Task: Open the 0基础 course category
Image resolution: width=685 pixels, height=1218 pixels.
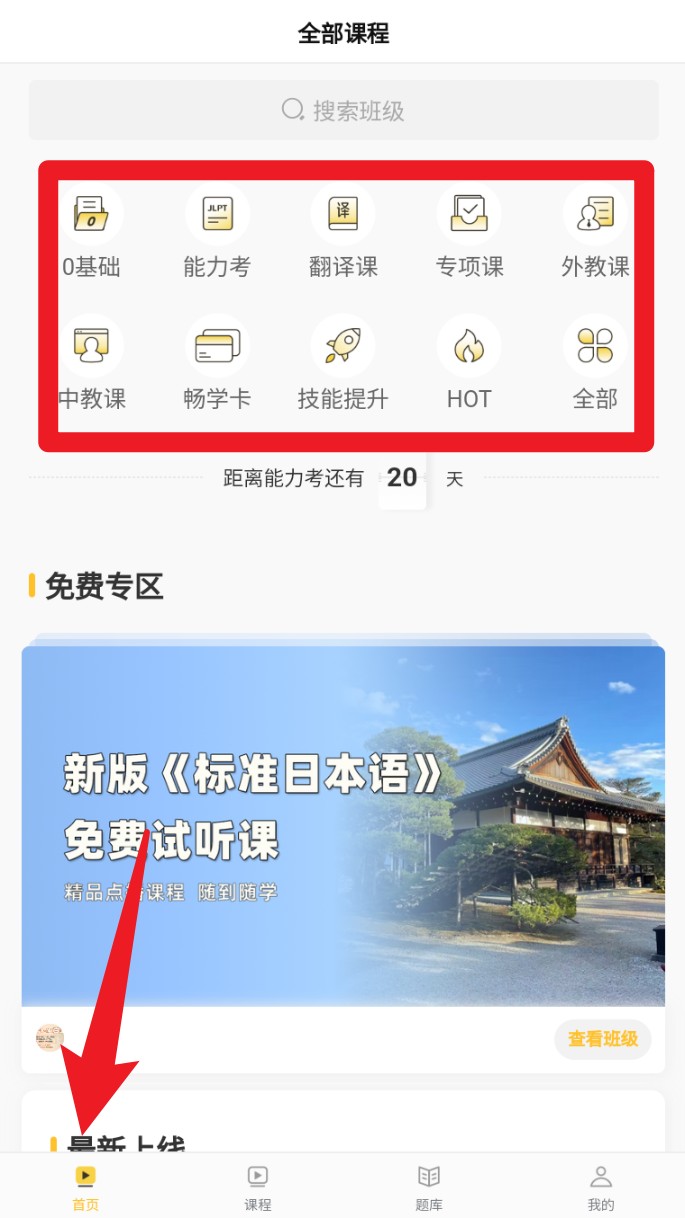Action: [x=92, y=232]
